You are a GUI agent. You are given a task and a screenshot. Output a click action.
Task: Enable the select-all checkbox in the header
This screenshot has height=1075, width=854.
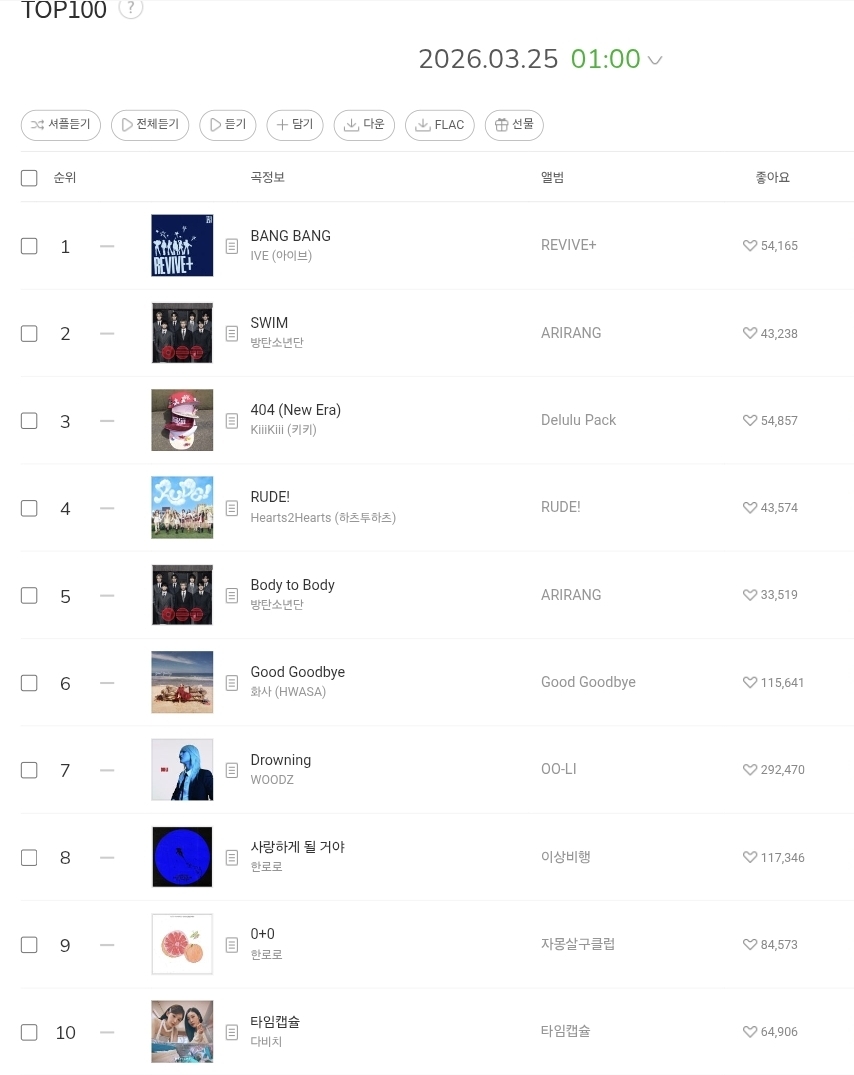point(29,178)
